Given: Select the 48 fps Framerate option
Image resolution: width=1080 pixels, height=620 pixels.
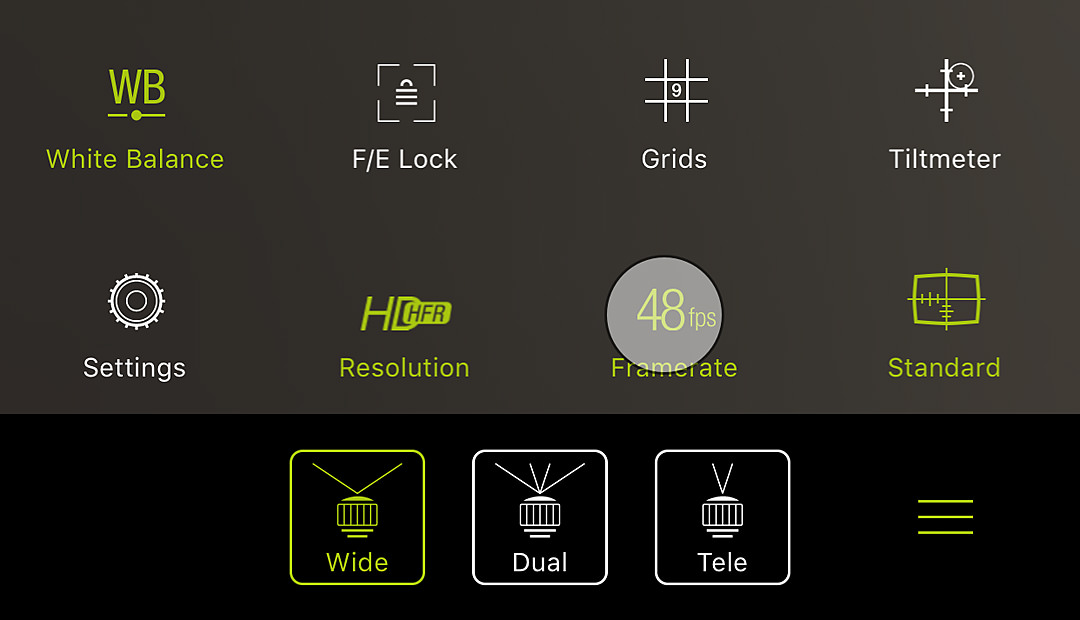Looking at the screenshot, I should [665, 314].
